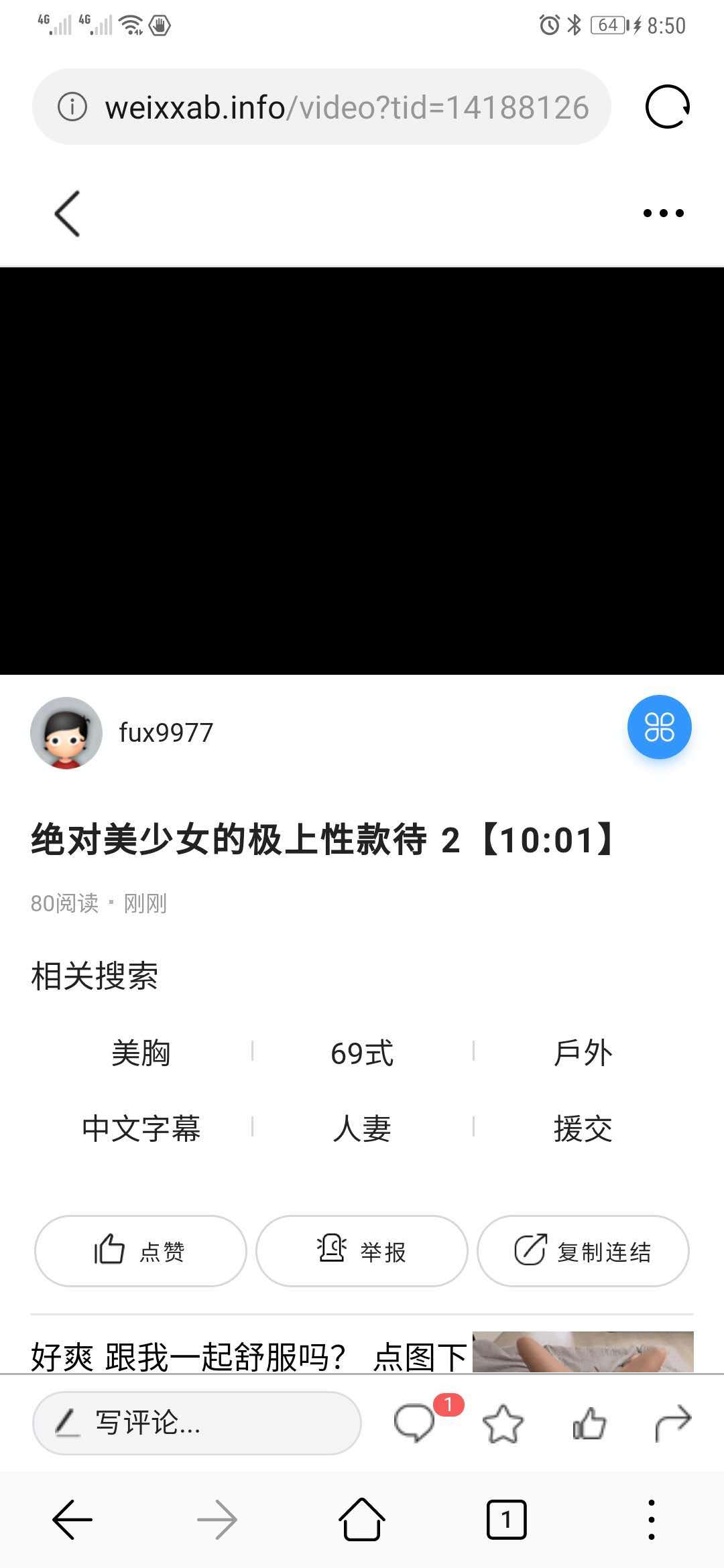This screenshot has height=1568, width=724.
Task: Select the 中文字幕 related search
Action: (x=141, y=1128)
